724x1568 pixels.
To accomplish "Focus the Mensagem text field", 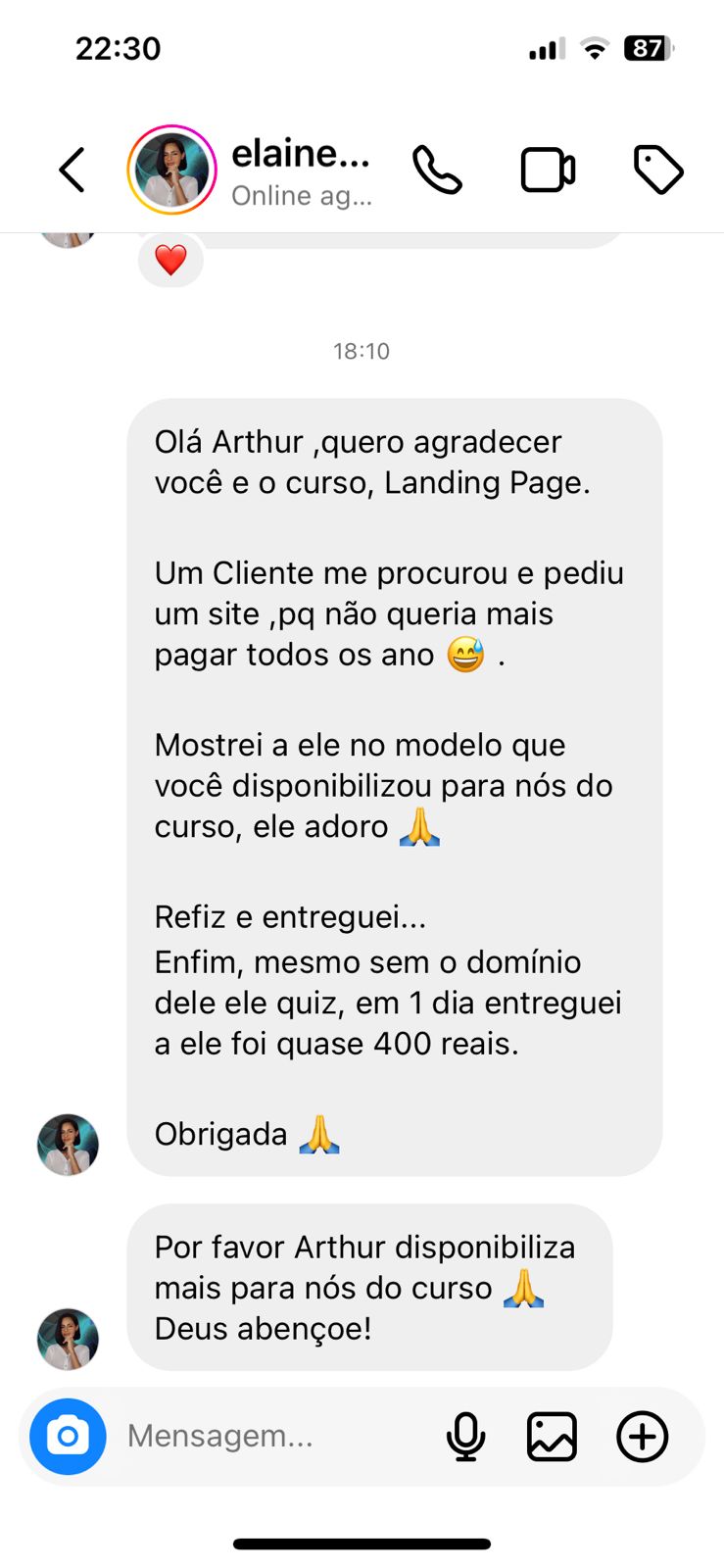I will (265, 1437).
